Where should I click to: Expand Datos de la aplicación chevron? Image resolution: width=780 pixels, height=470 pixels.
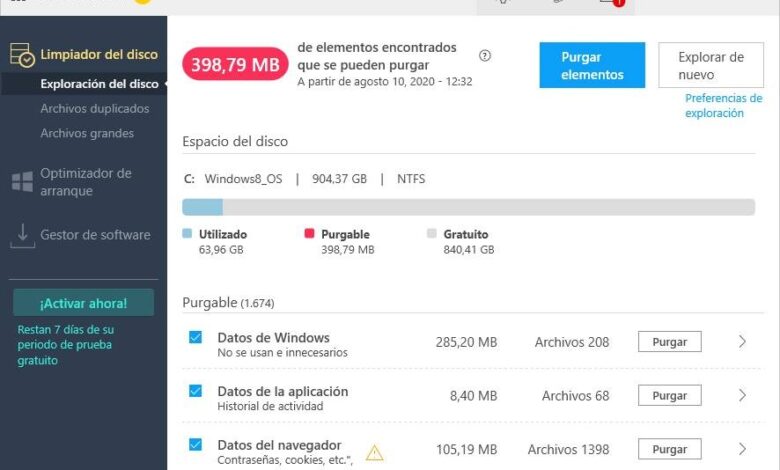tap(742, 396)
